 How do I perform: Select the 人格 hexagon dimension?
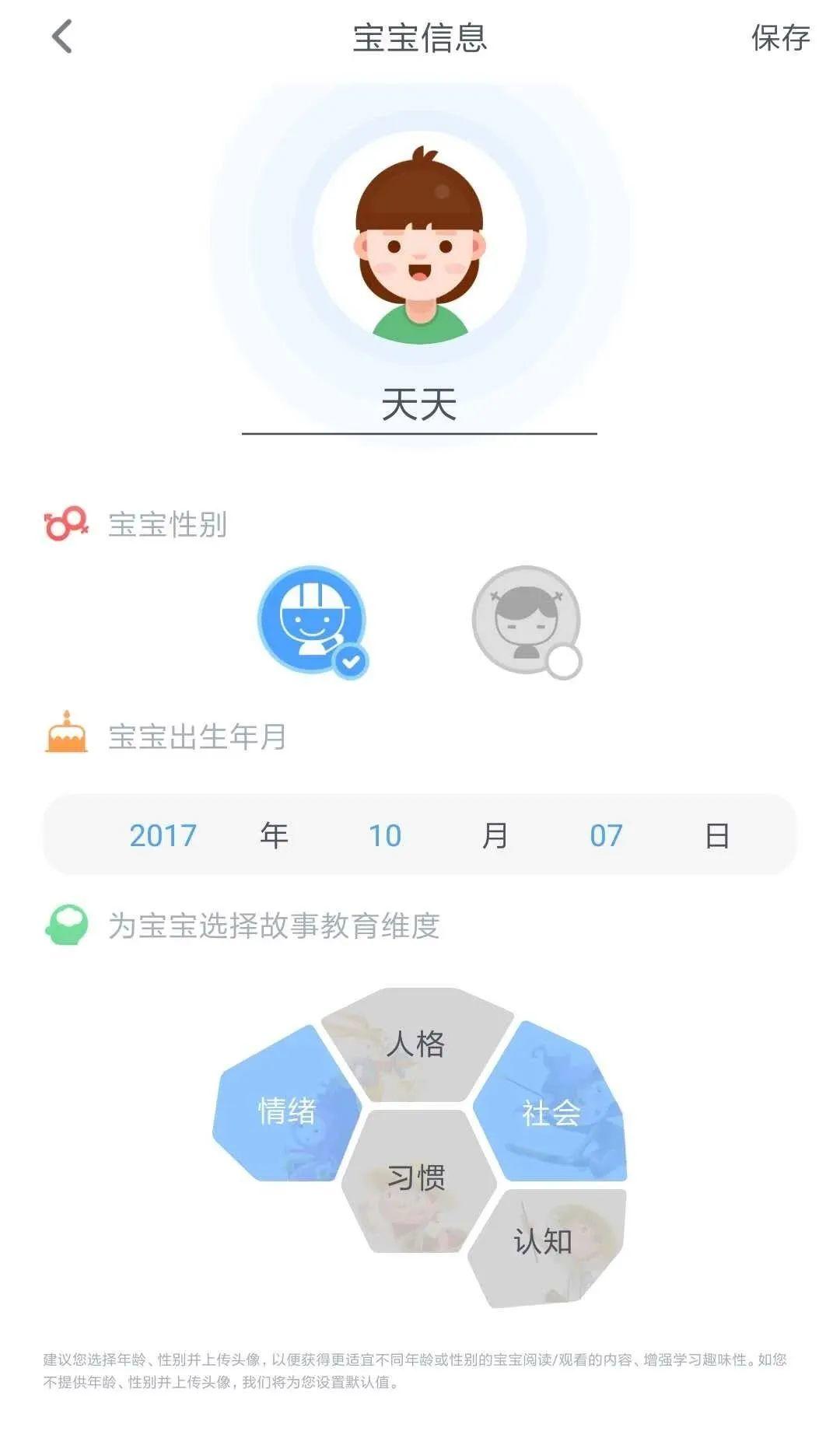417,1046
